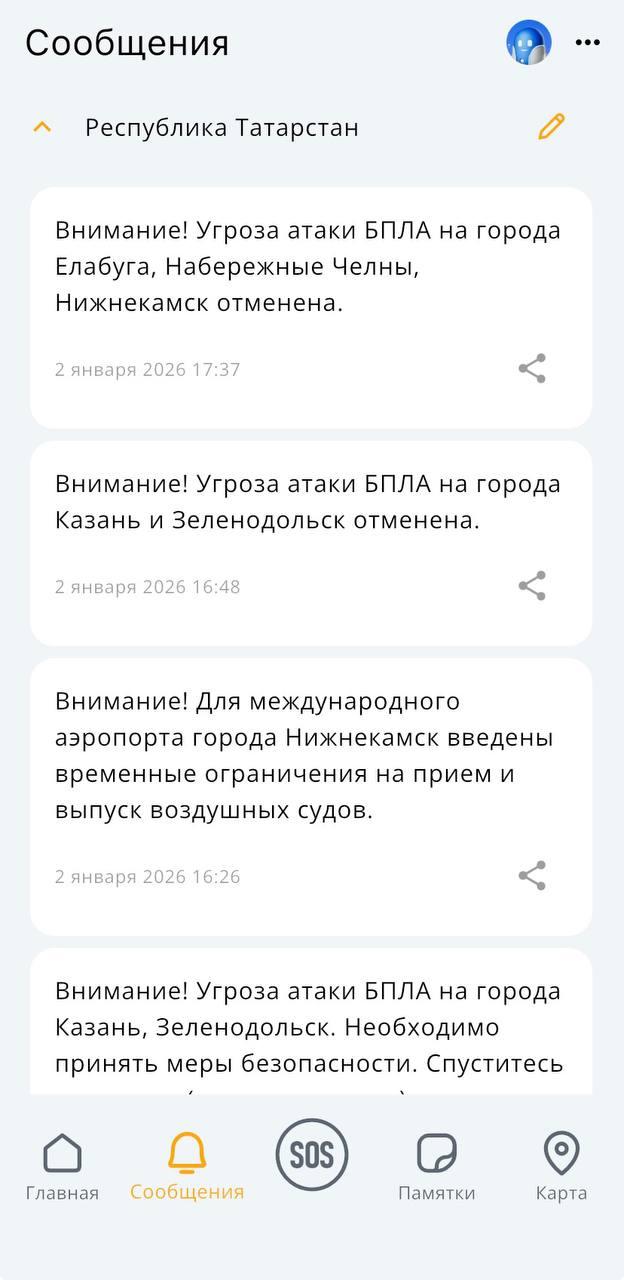Switch to the Памятки tab
The image size is (624, 1280).
pyautogui.click(x=436, y=1166)
